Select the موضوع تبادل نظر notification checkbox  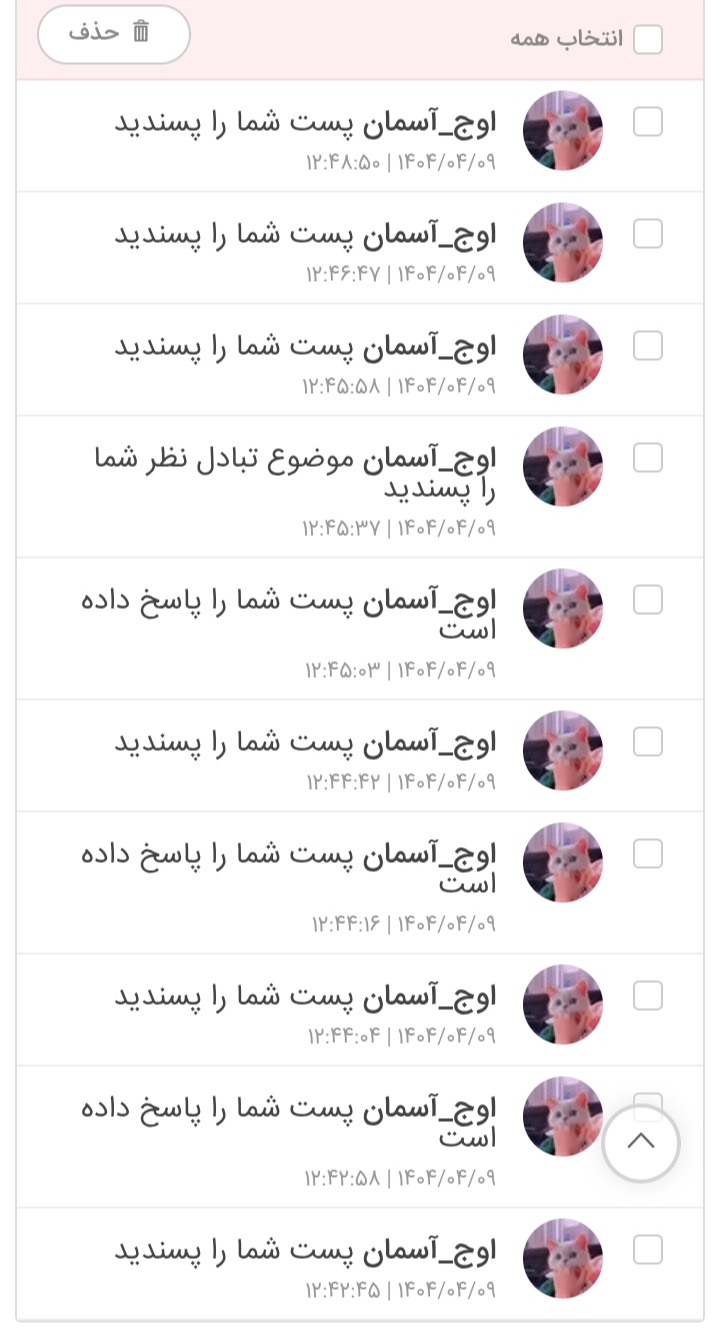[x=648, y=459]
